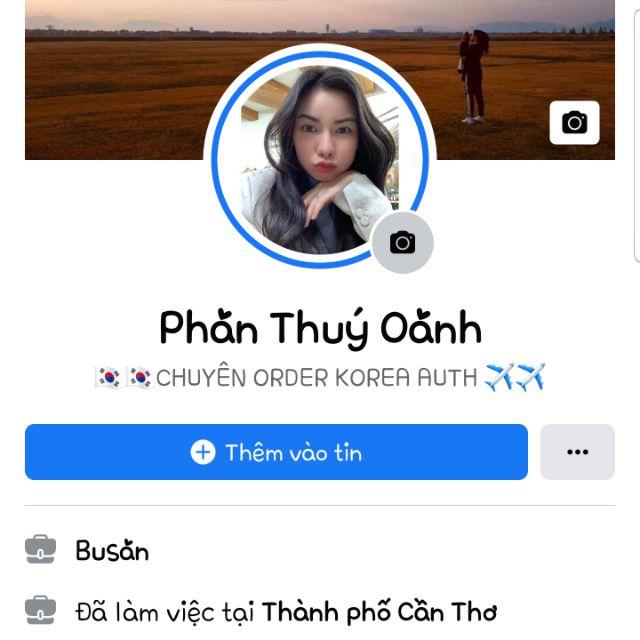Open the Thành phố Cần Thơ work entry

379,611
